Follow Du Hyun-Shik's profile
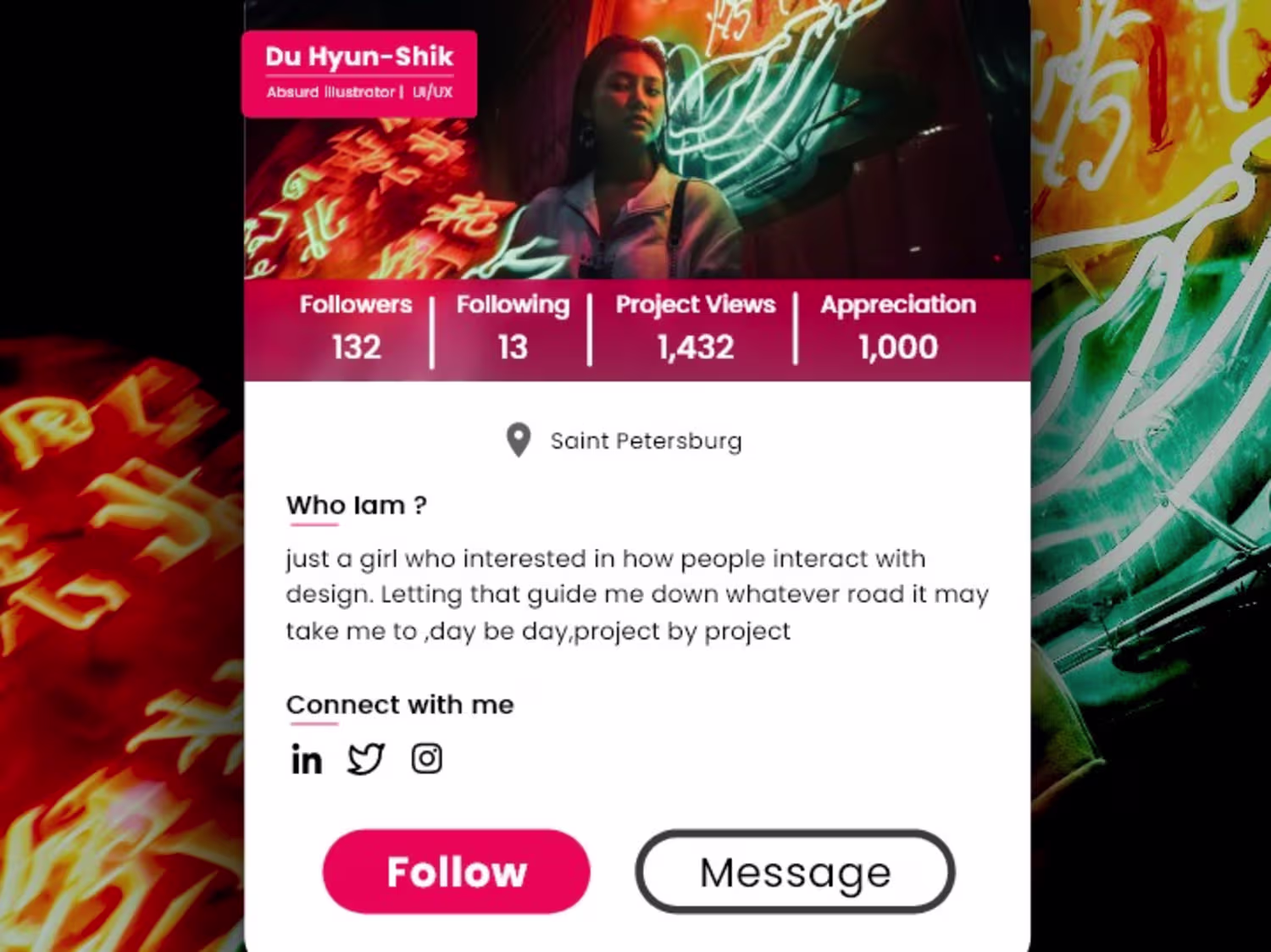This screenshot has width=1271, height=952. tap(456, 872)
